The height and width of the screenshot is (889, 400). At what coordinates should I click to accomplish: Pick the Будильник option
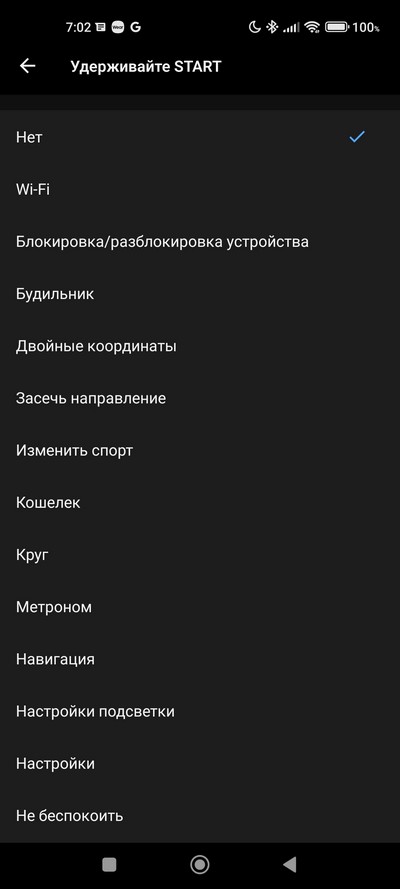(x=200, y=294)
